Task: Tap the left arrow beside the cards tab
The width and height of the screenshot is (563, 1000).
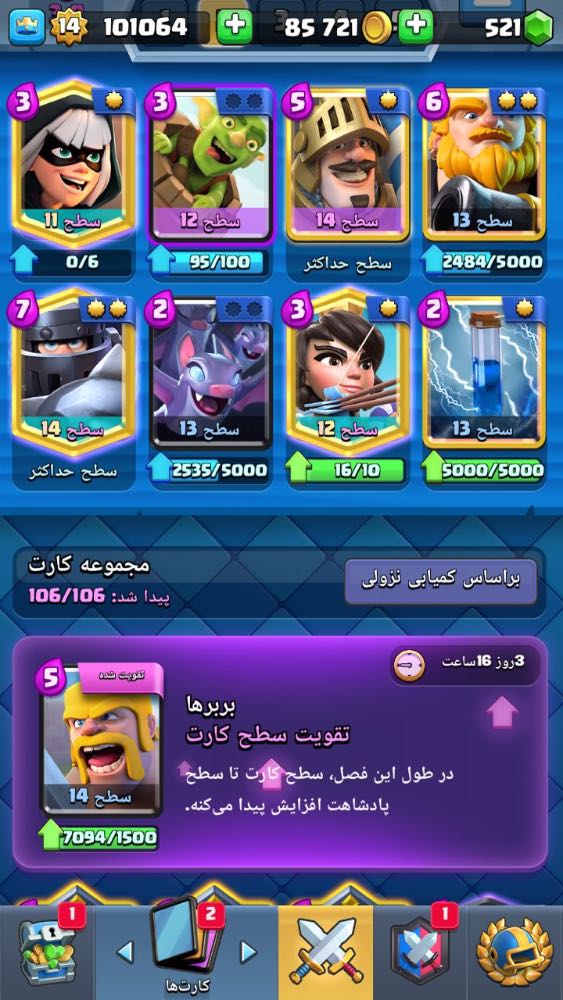Action: (125, 952)
